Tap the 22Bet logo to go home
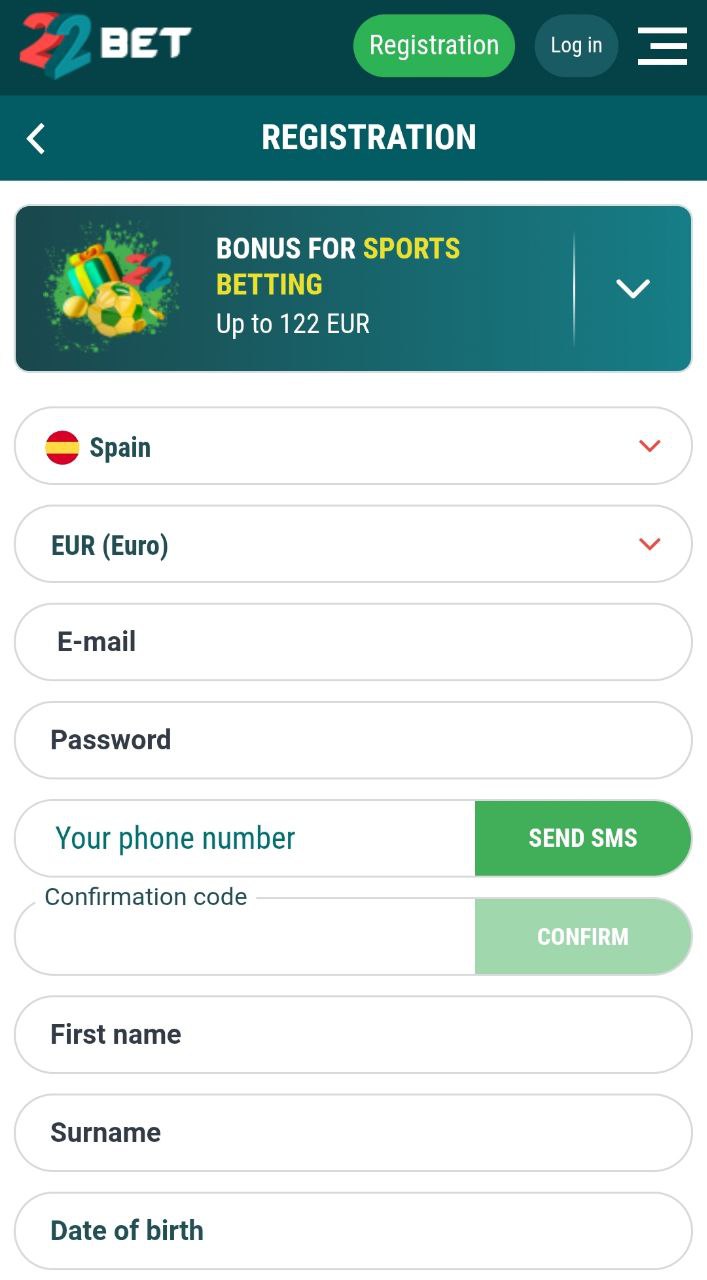Screen dimensions: 707x1280 [x=105, y=45]
